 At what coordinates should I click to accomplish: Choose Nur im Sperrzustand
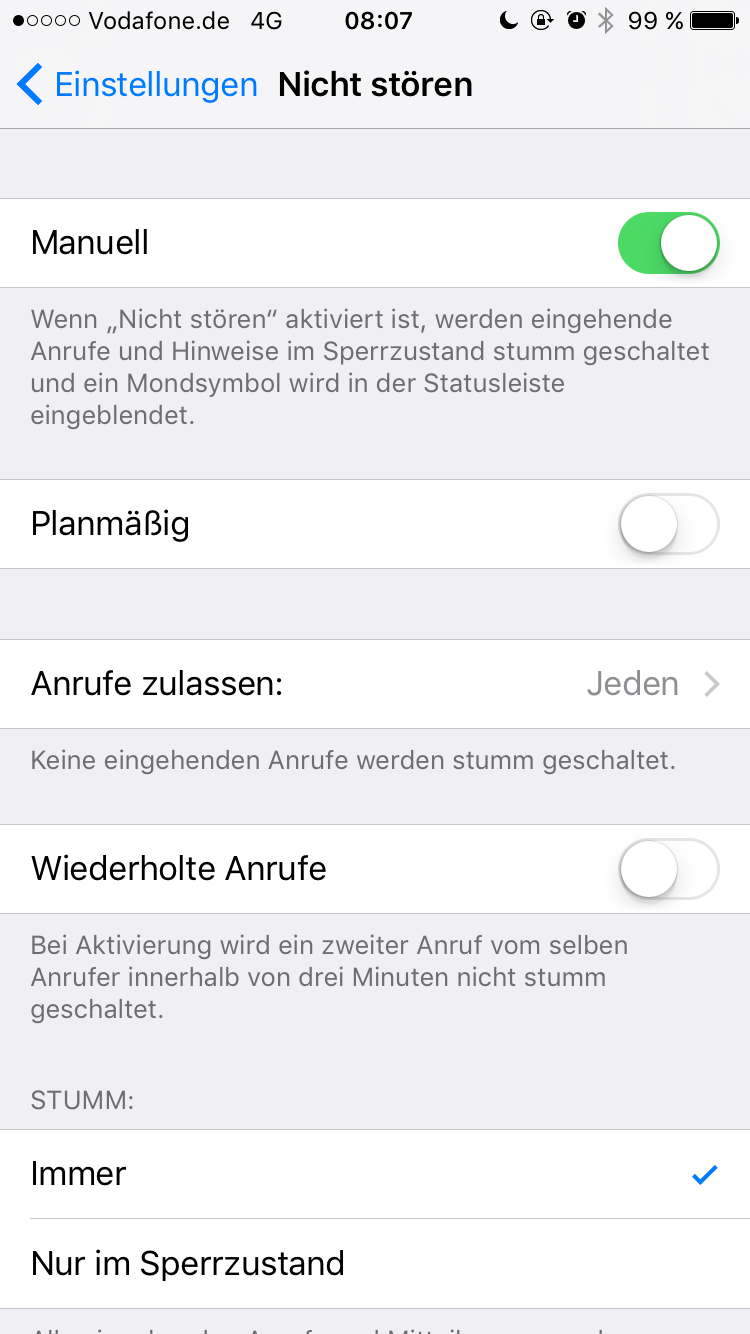click(375, 1264)
